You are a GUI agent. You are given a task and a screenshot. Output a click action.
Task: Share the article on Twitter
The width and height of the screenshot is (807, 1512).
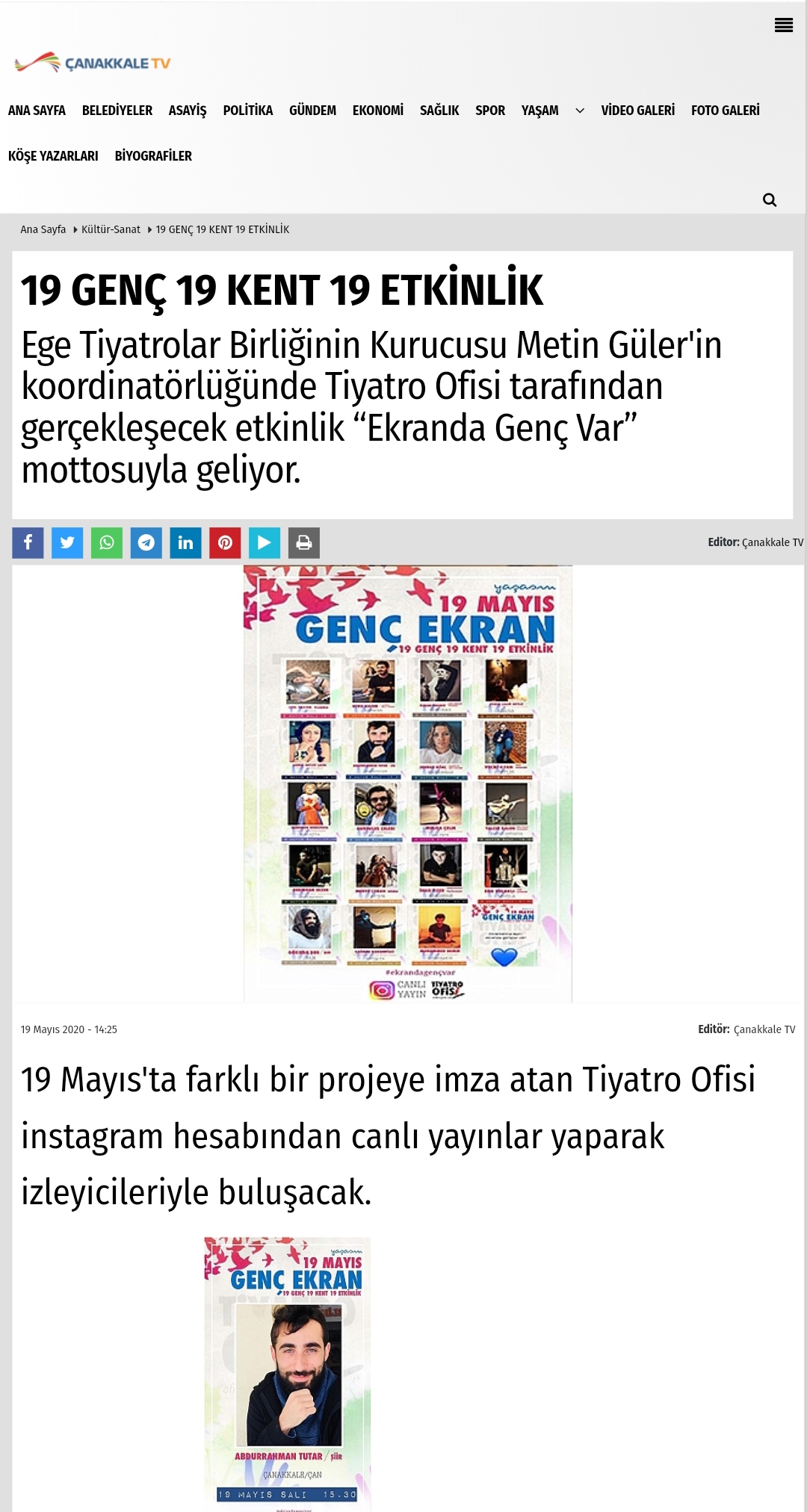67,542
